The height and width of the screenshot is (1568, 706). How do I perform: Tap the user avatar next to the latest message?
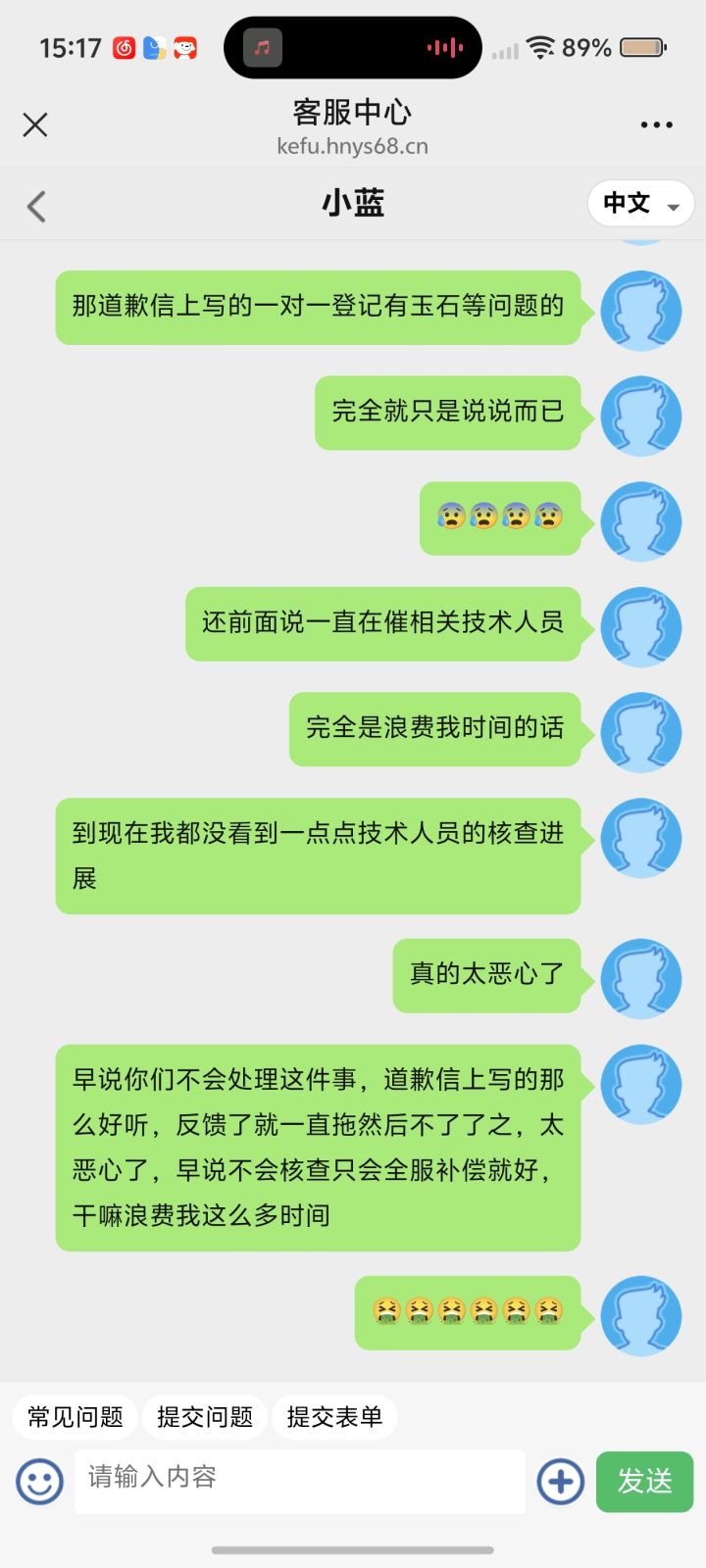coord(641,1317)
